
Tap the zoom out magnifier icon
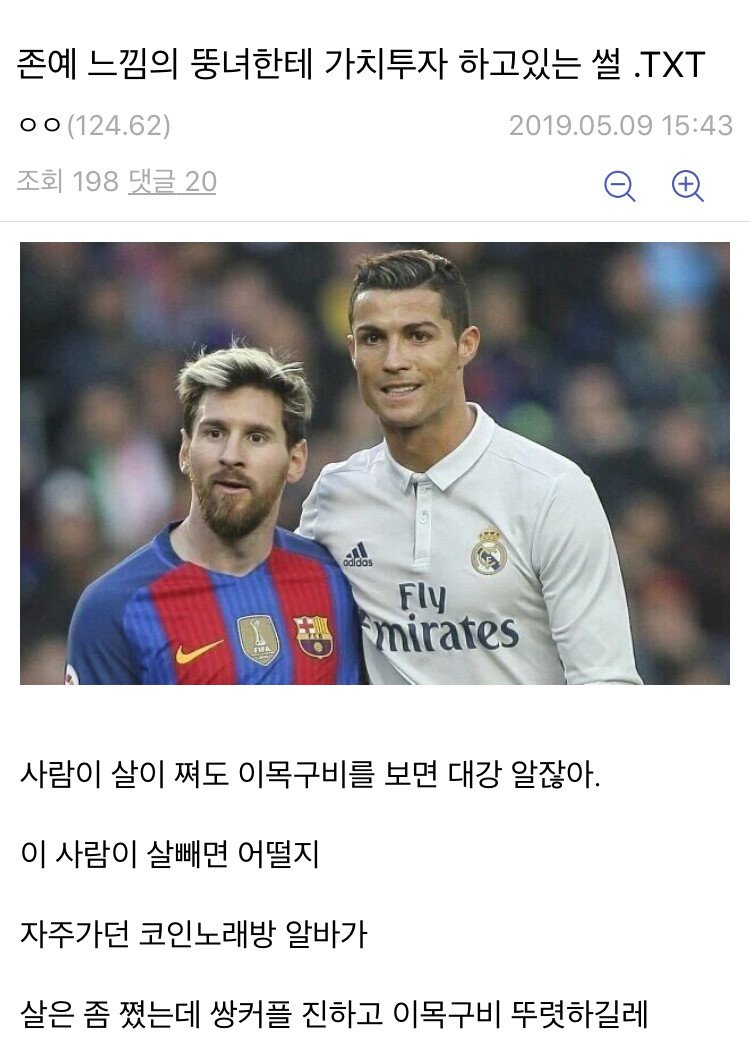pyautogui.click(x=619, y=185)
